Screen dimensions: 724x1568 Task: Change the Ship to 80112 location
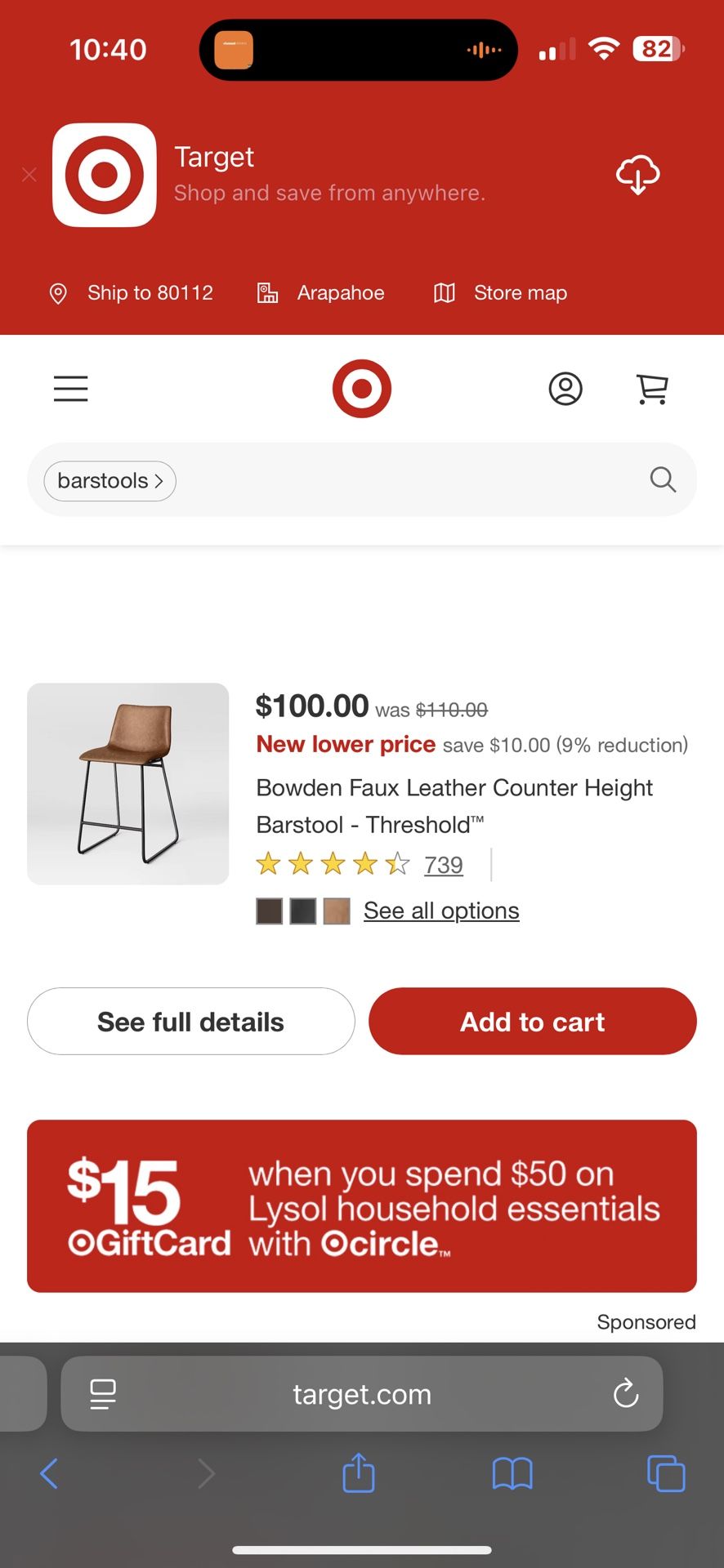[x=131, y=293]
